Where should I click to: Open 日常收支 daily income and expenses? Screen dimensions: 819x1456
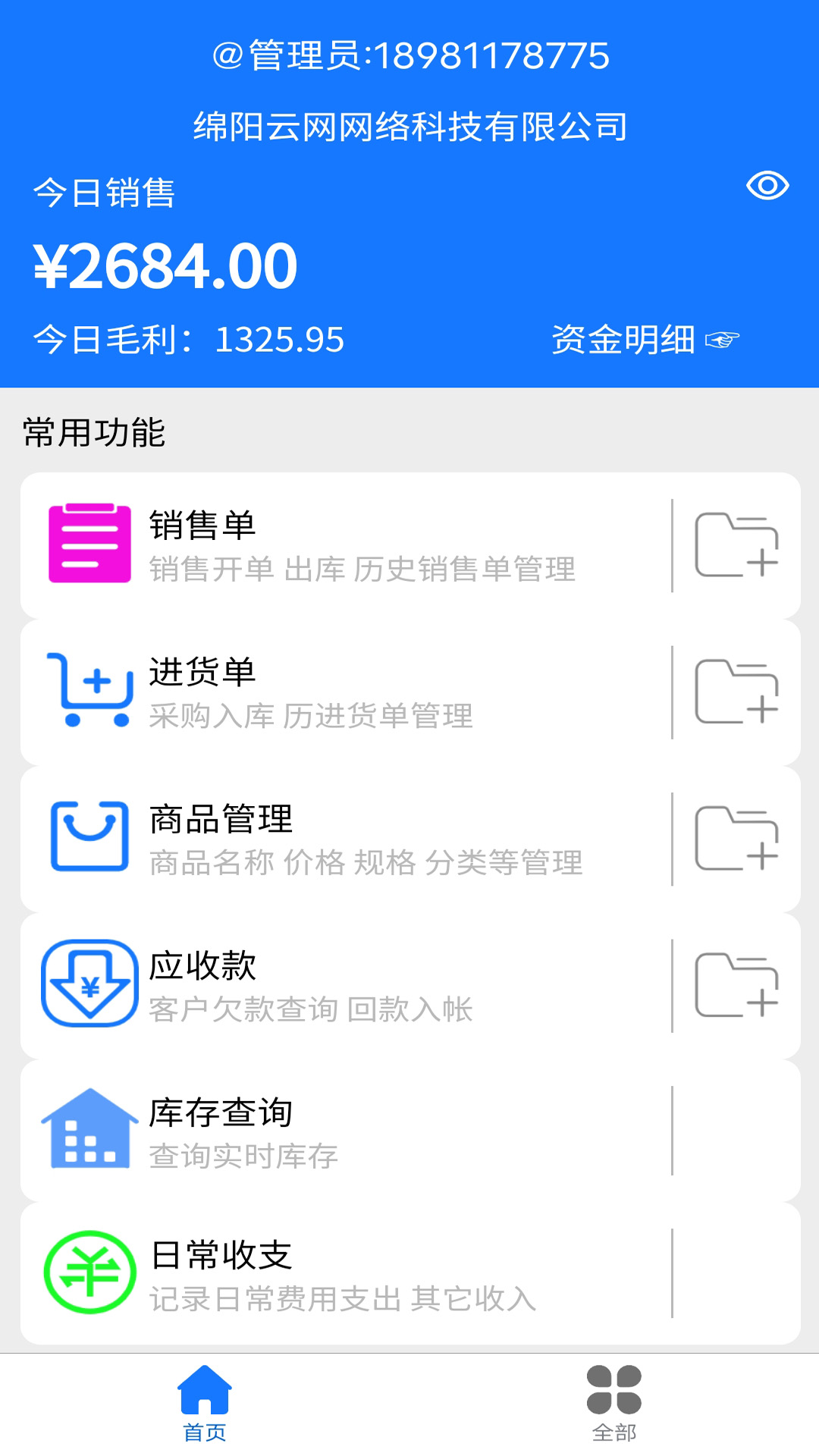(410, 1273)
